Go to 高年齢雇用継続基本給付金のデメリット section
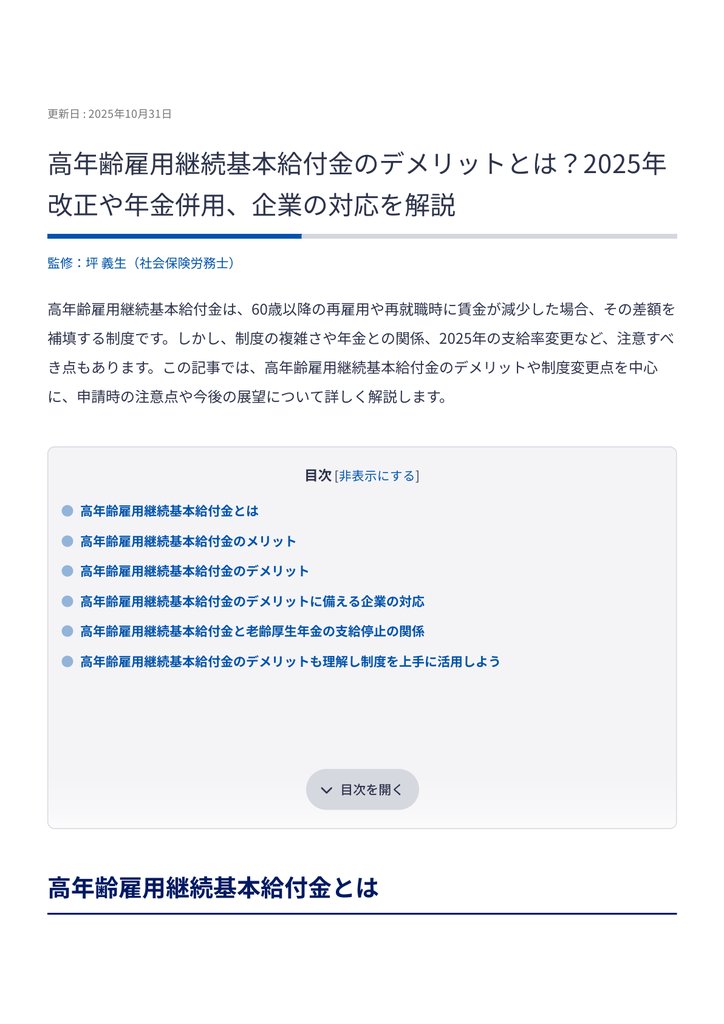Image resolution: width=724 pixels, height=1024 pixels. click(194, 571)
